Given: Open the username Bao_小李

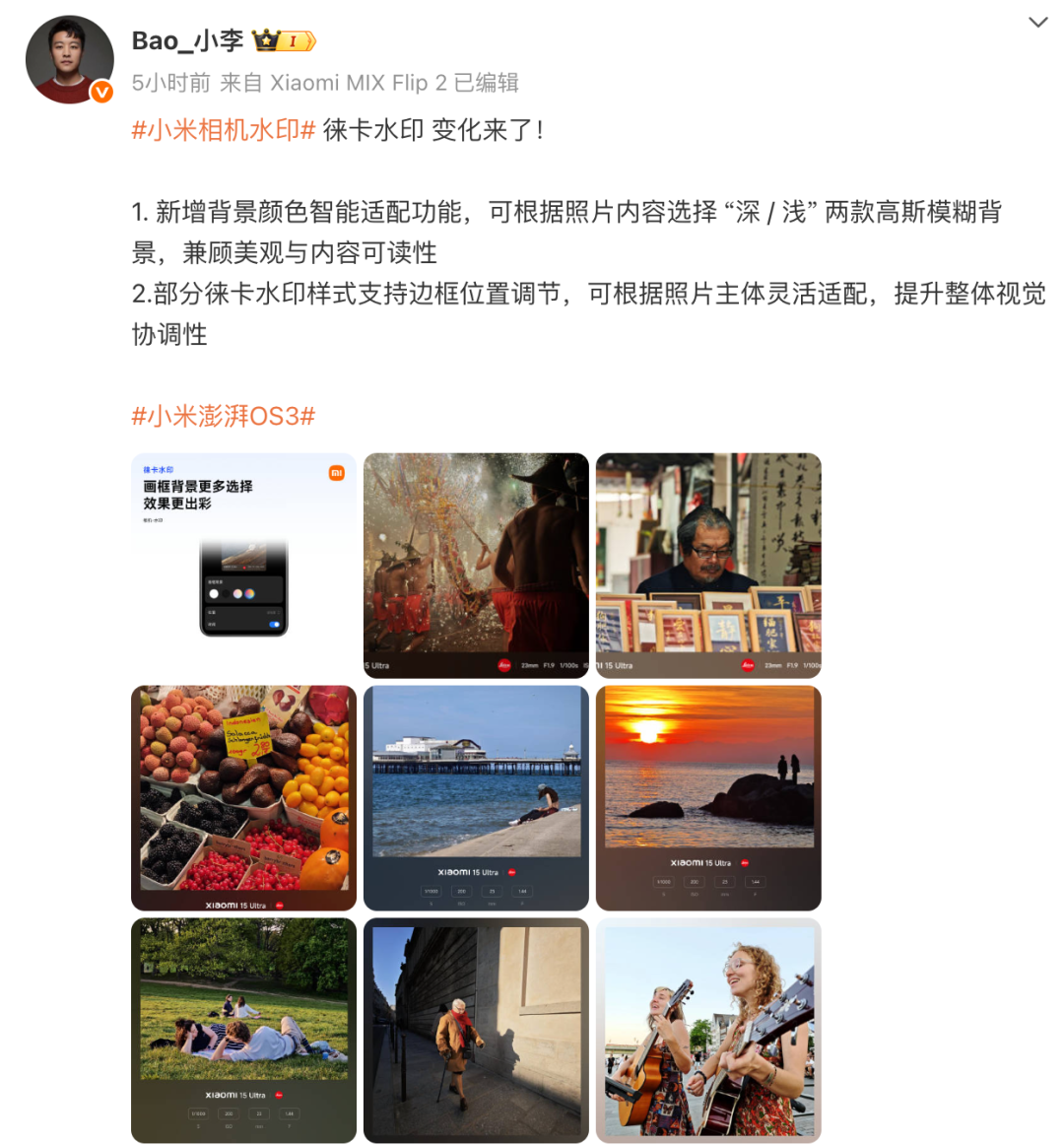Looking at the screenshot, I should coord(188,40).
